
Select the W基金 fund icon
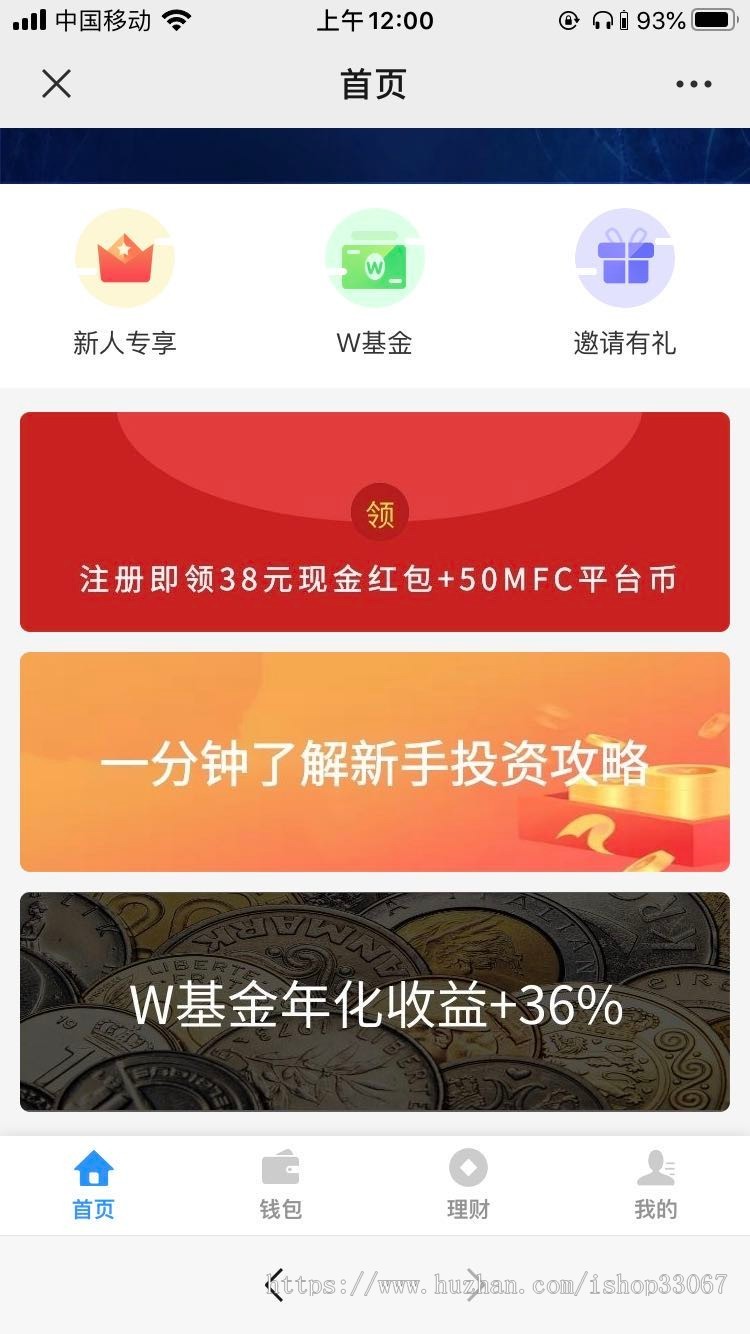(x=374, y=257)
